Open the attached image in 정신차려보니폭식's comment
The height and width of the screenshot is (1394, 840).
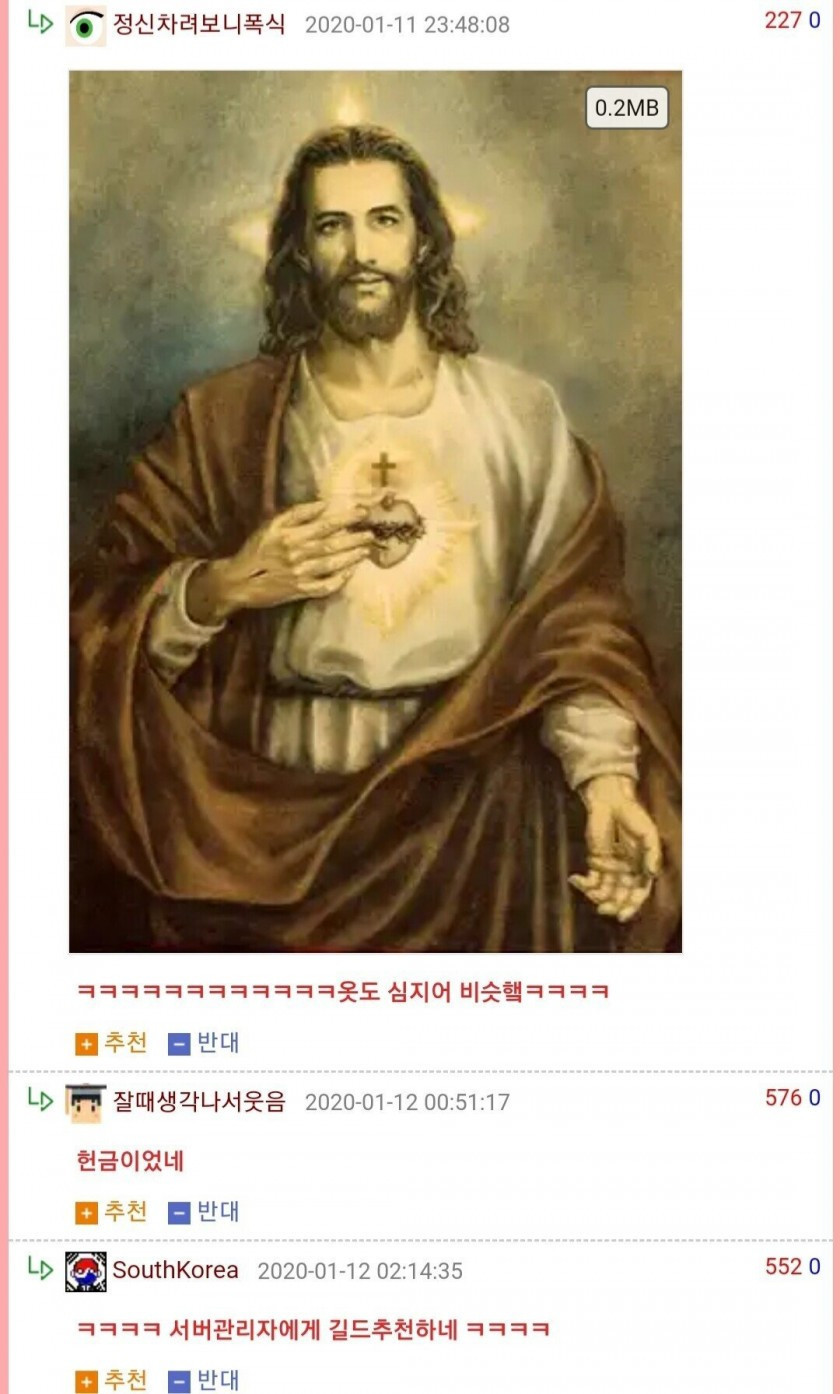pyautogui.click(x=375, y=511)
